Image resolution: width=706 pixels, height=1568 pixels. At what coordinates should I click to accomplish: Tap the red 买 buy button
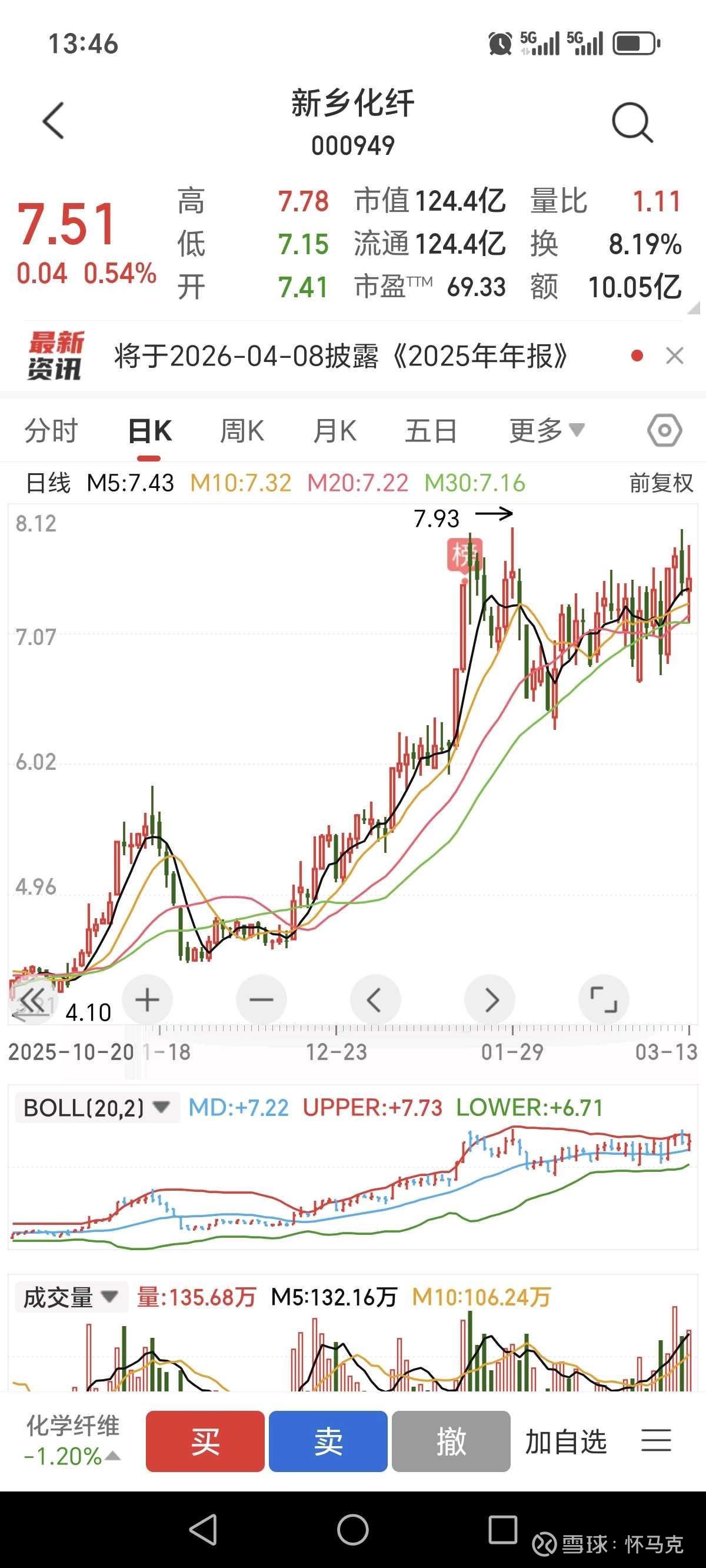coord(205,1441)
